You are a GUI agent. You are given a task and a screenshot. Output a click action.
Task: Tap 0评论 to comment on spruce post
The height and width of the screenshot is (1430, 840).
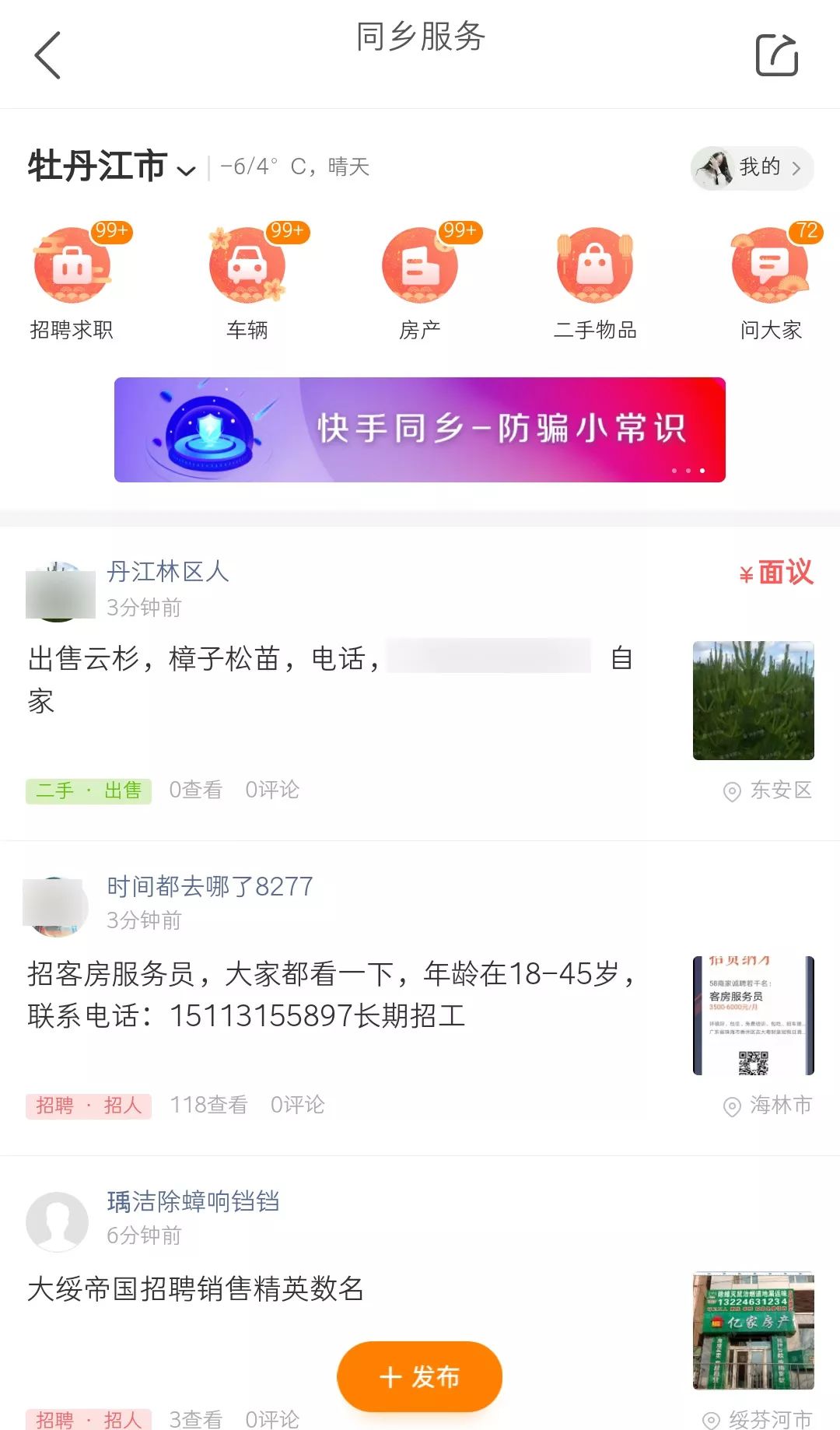[x=271, y=790]
